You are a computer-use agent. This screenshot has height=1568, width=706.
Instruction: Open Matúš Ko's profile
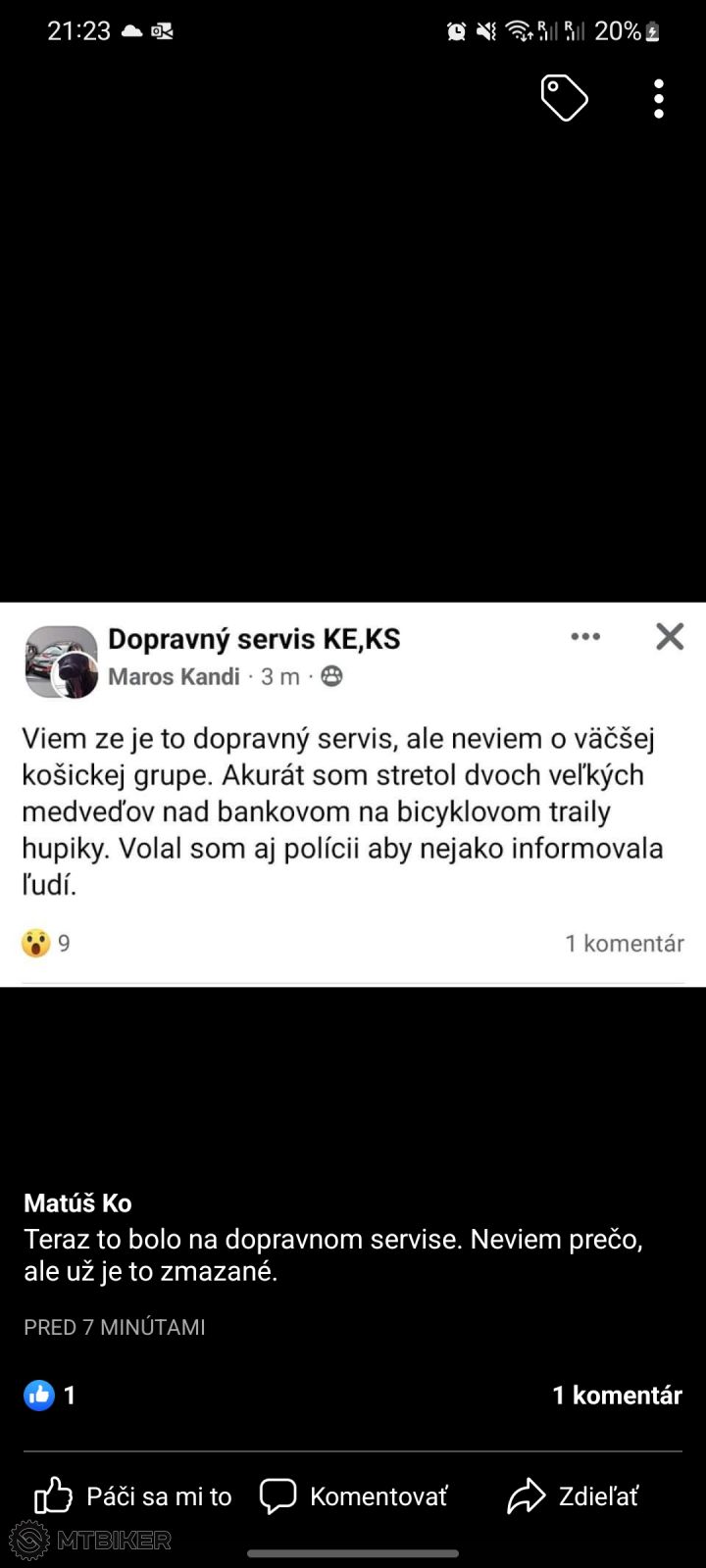tap(77, 1202)
